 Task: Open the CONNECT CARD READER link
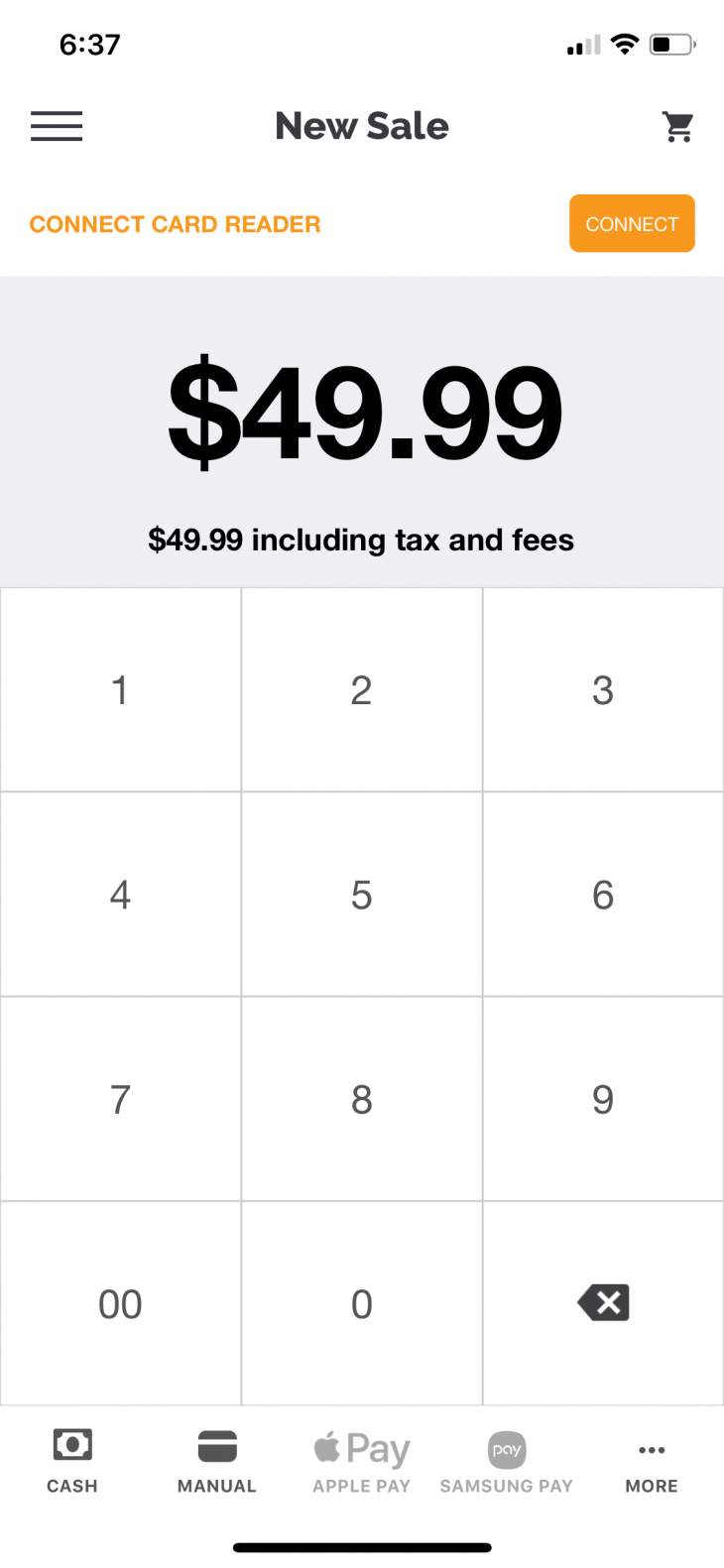click(175, 224)
